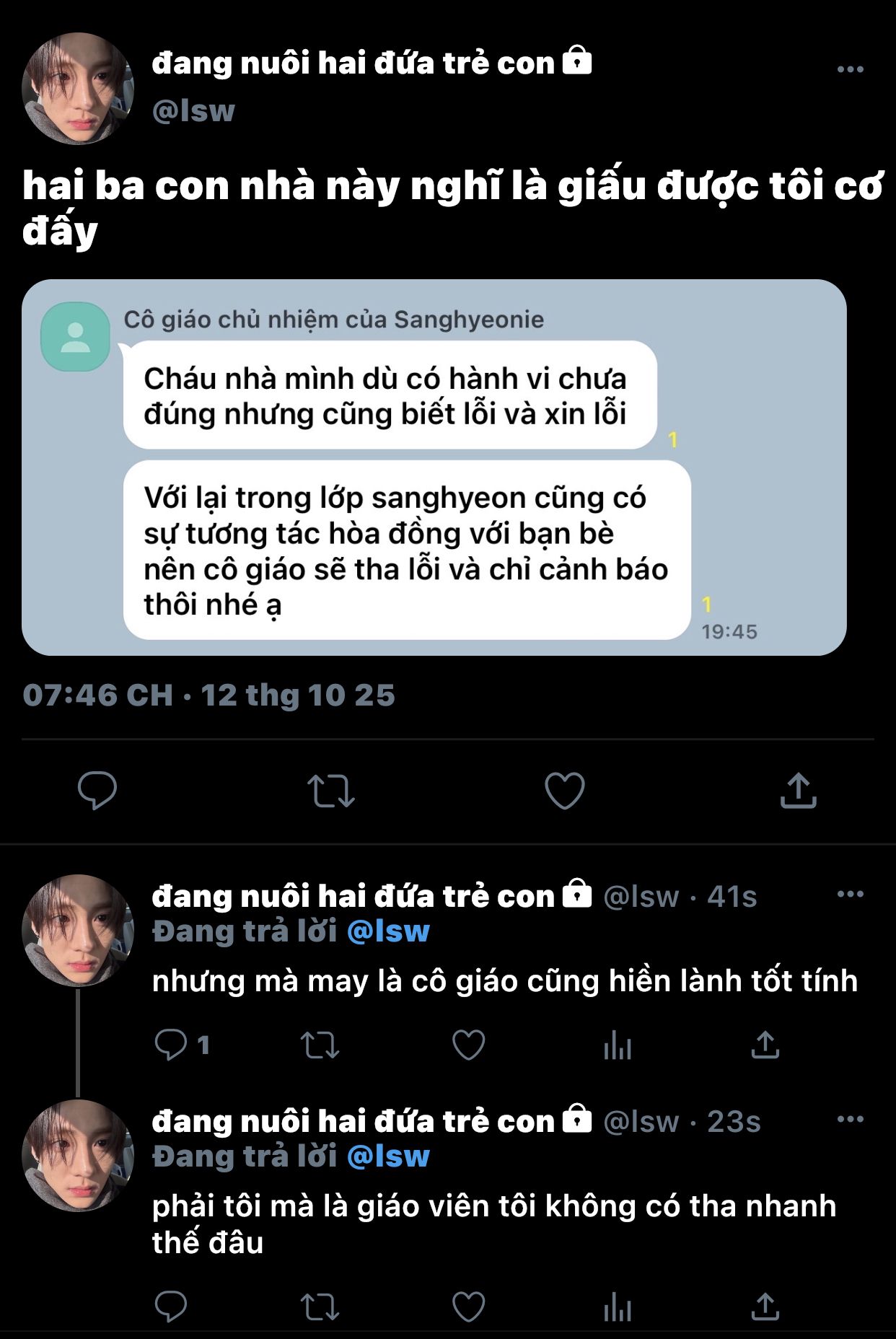Share the main tweet
This screenshot has height=1339, width=896.
click(x=798, y=790)
